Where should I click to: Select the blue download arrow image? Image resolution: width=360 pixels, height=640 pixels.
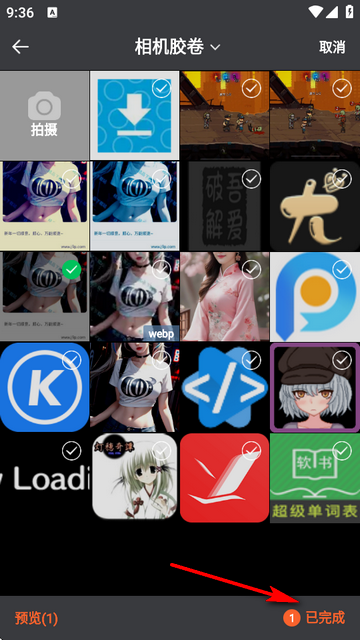[134, 116]
